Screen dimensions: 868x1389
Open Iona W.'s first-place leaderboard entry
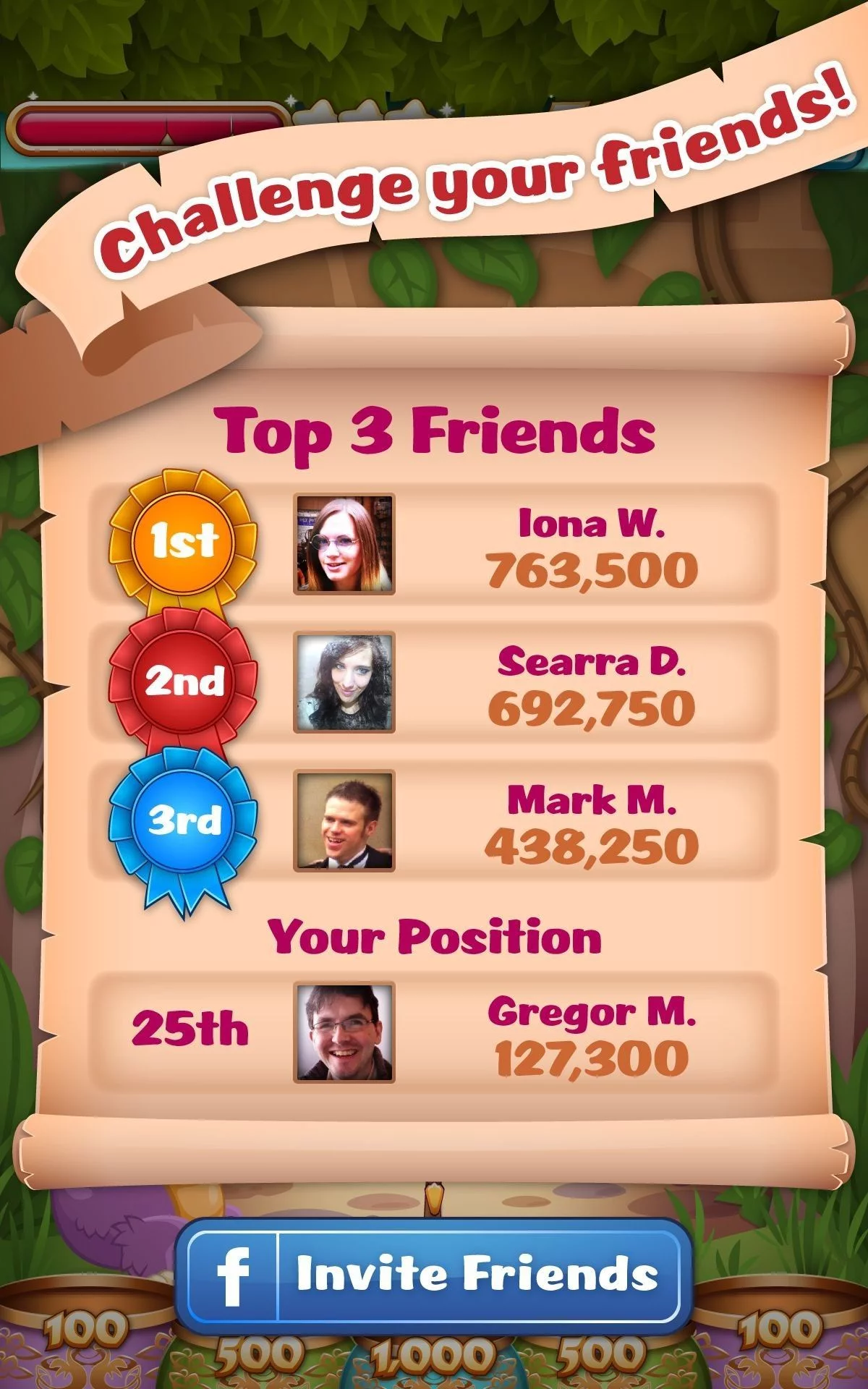coord(433,544)
